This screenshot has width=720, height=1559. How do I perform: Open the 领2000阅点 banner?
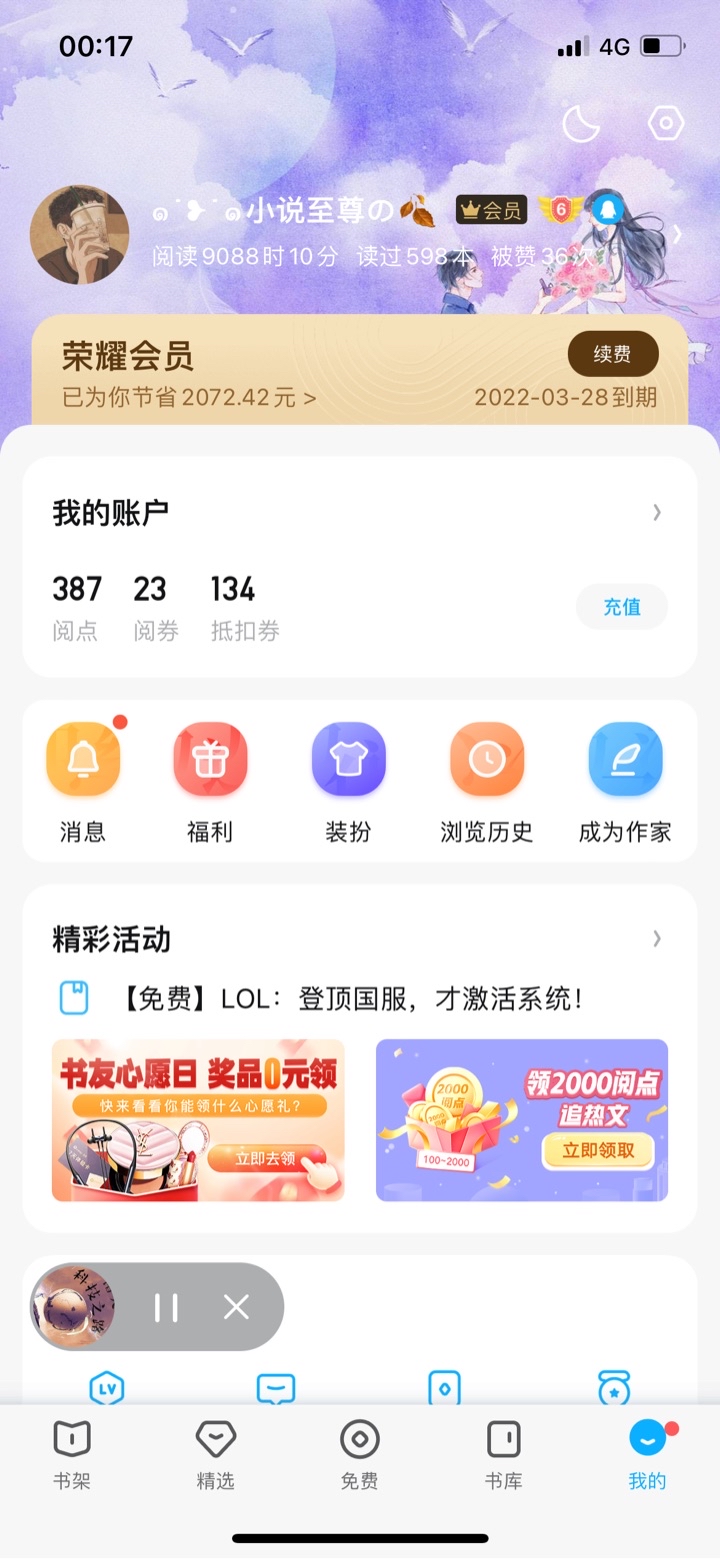pyautogui.click(x=521, y=1120)
